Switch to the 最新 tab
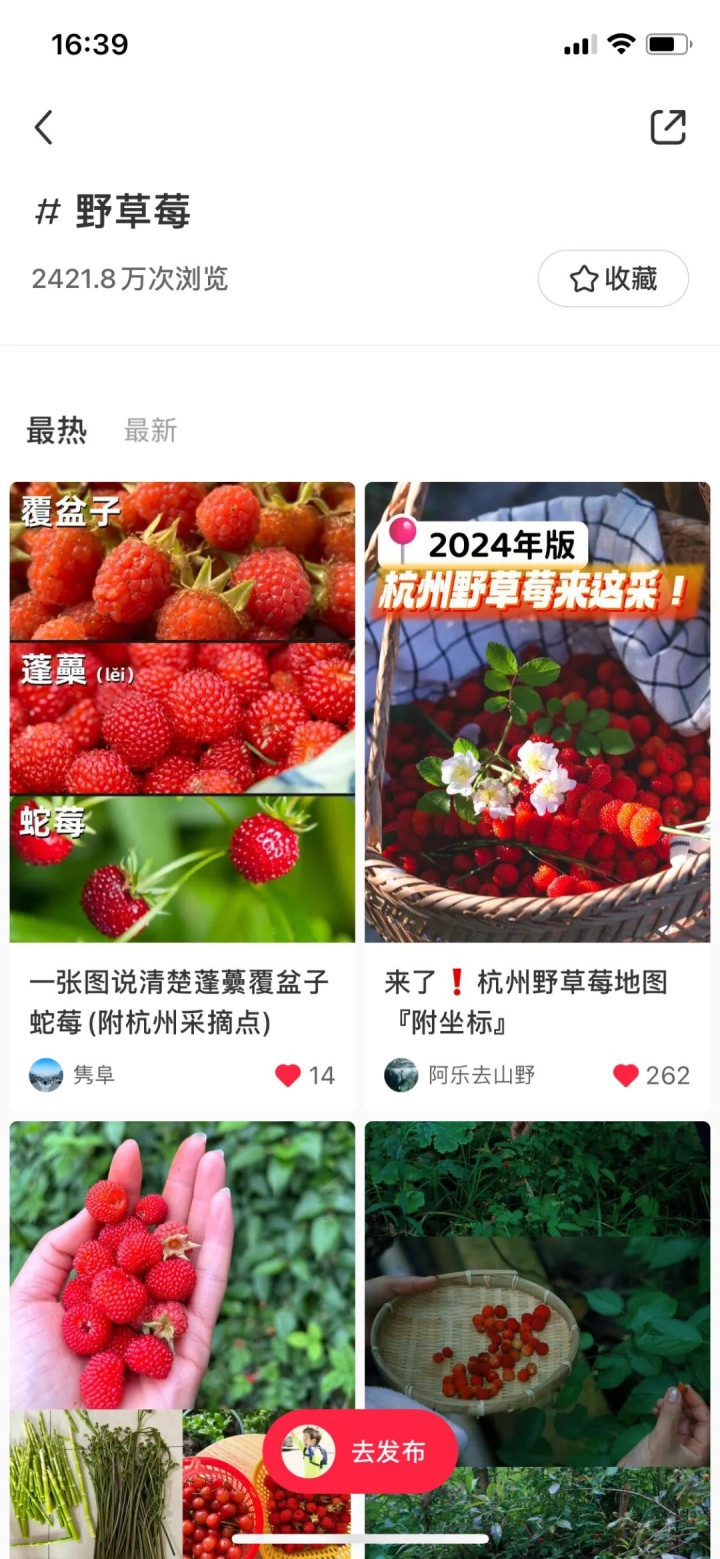This screenshot has height=1559, width=720. pyautogui.click(x=150, y=431)
